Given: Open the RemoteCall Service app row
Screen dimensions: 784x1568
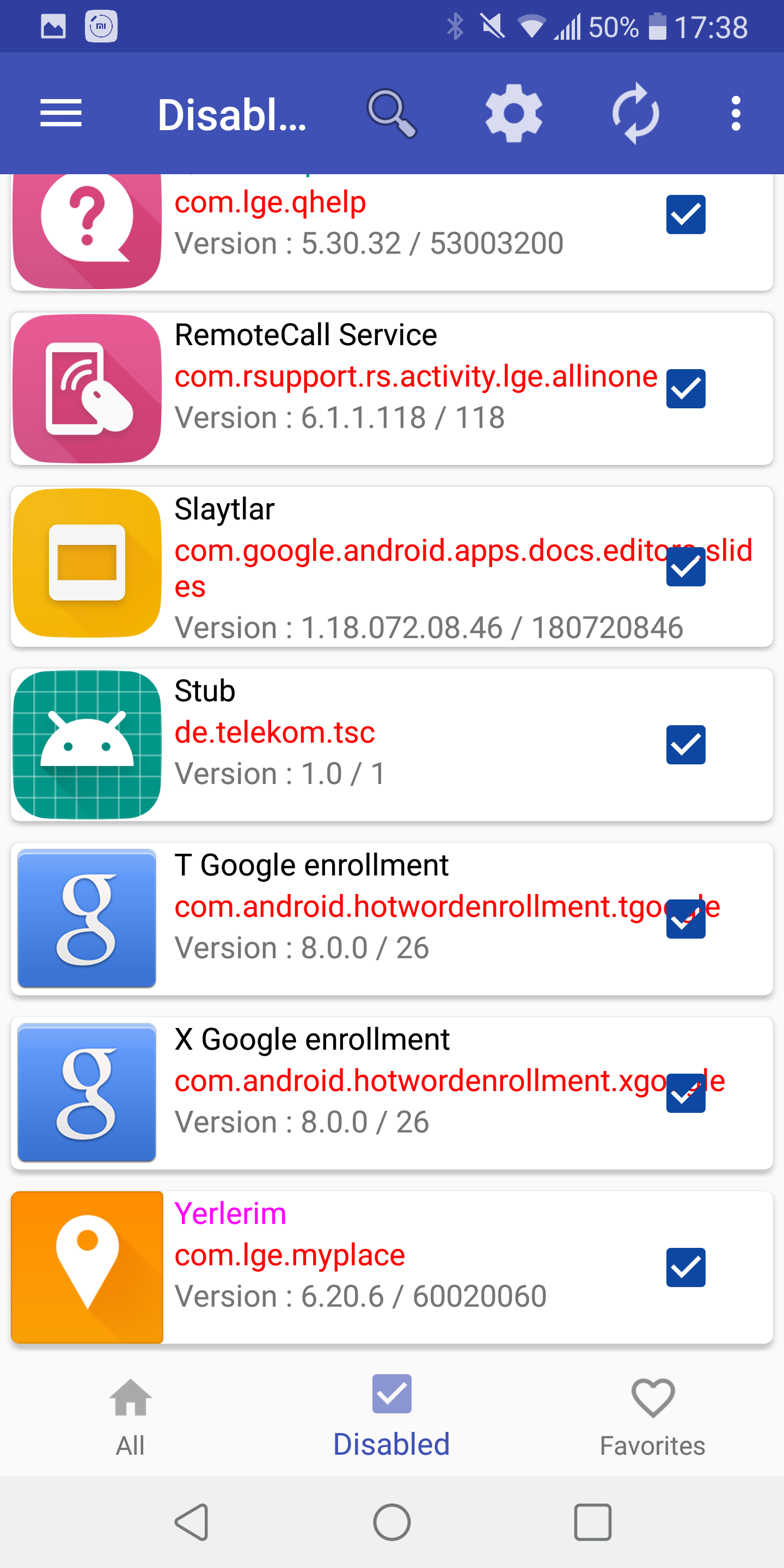Looking at the screenshot, I should 392,388.
